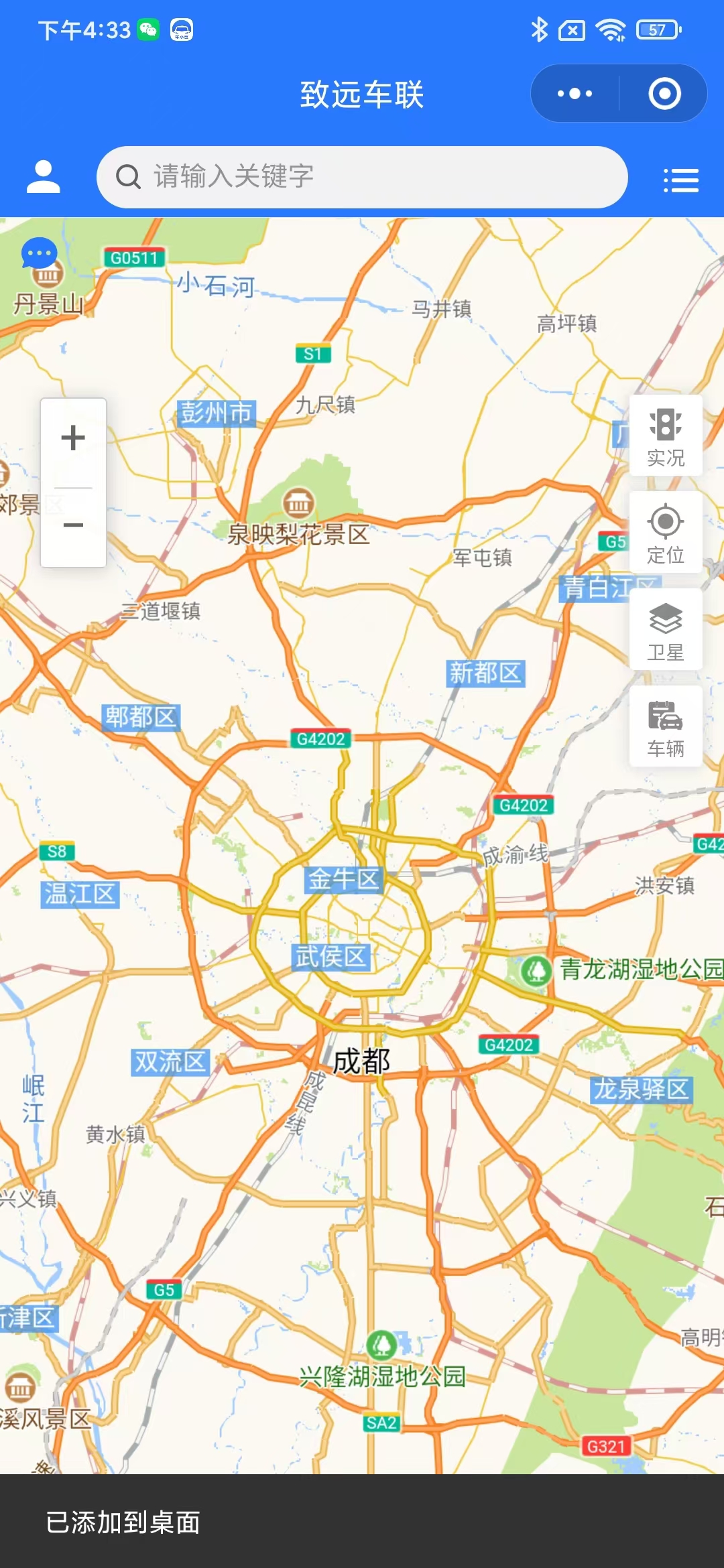Open the list menu icon
Image resolution: width=724 pixels, height=1568 pixels.
pos(680,180)
